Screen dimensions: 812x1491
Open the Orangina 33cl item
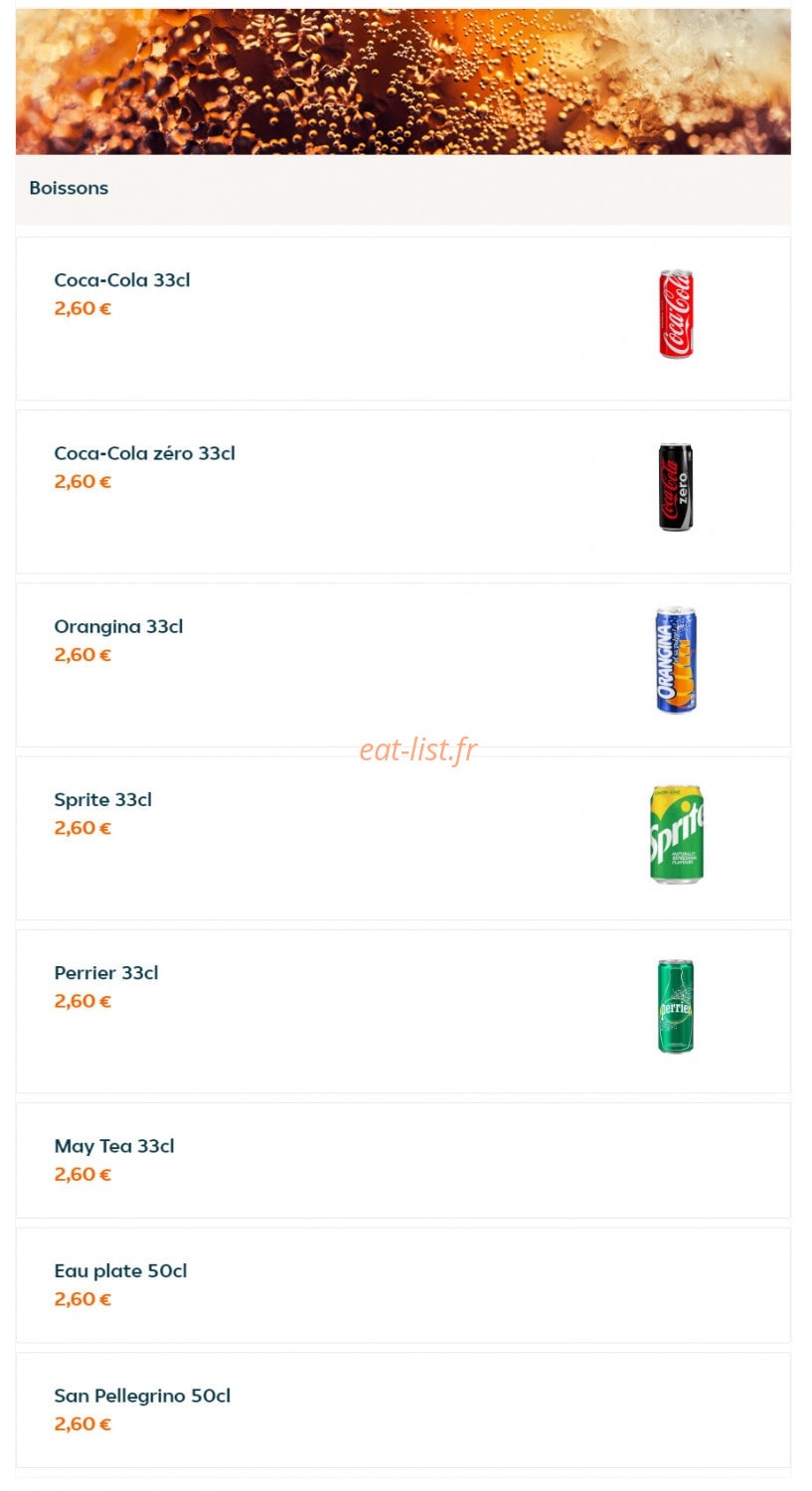pyautogui.click(x=403, y=665)
